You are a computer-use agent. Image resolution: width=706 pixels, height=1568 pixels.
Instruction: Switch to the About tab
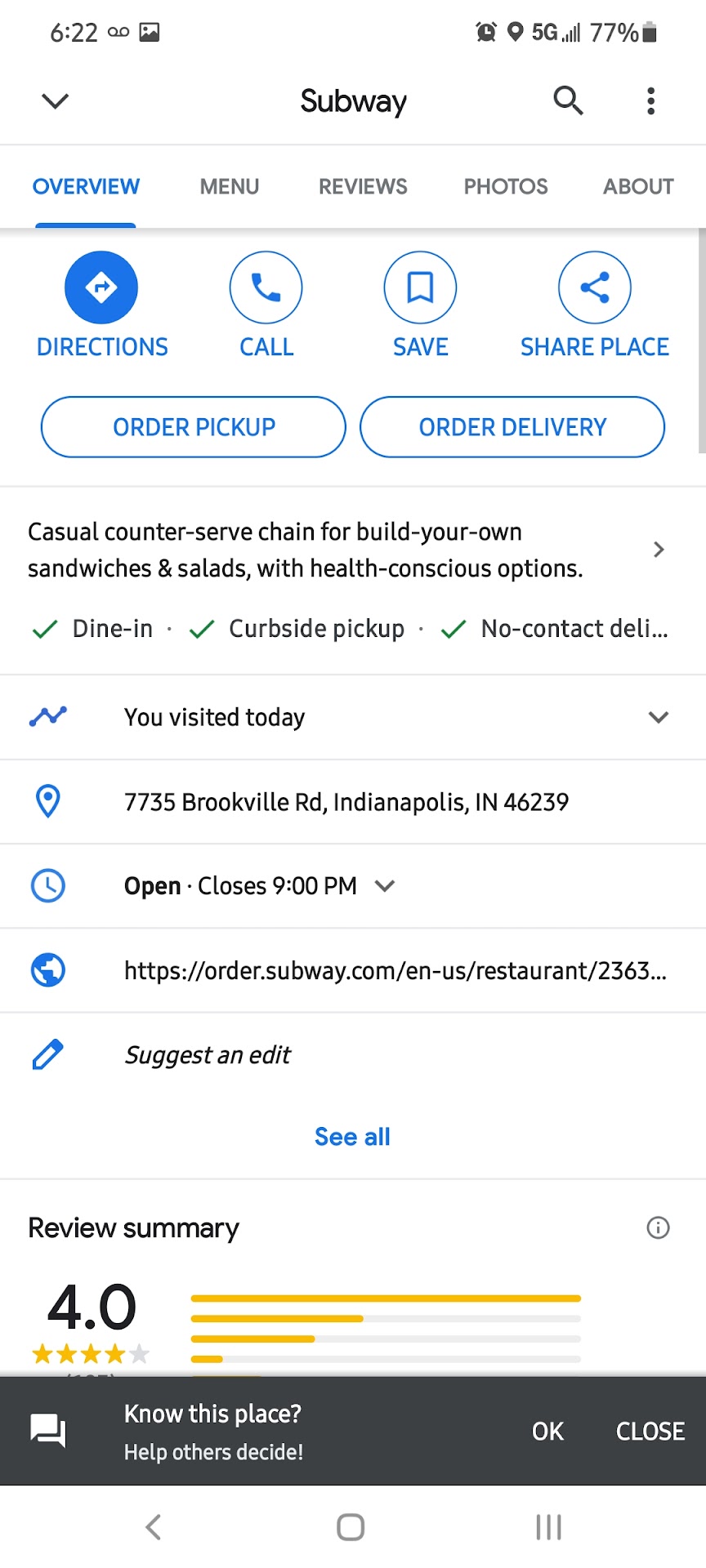(x=638, y=187)
